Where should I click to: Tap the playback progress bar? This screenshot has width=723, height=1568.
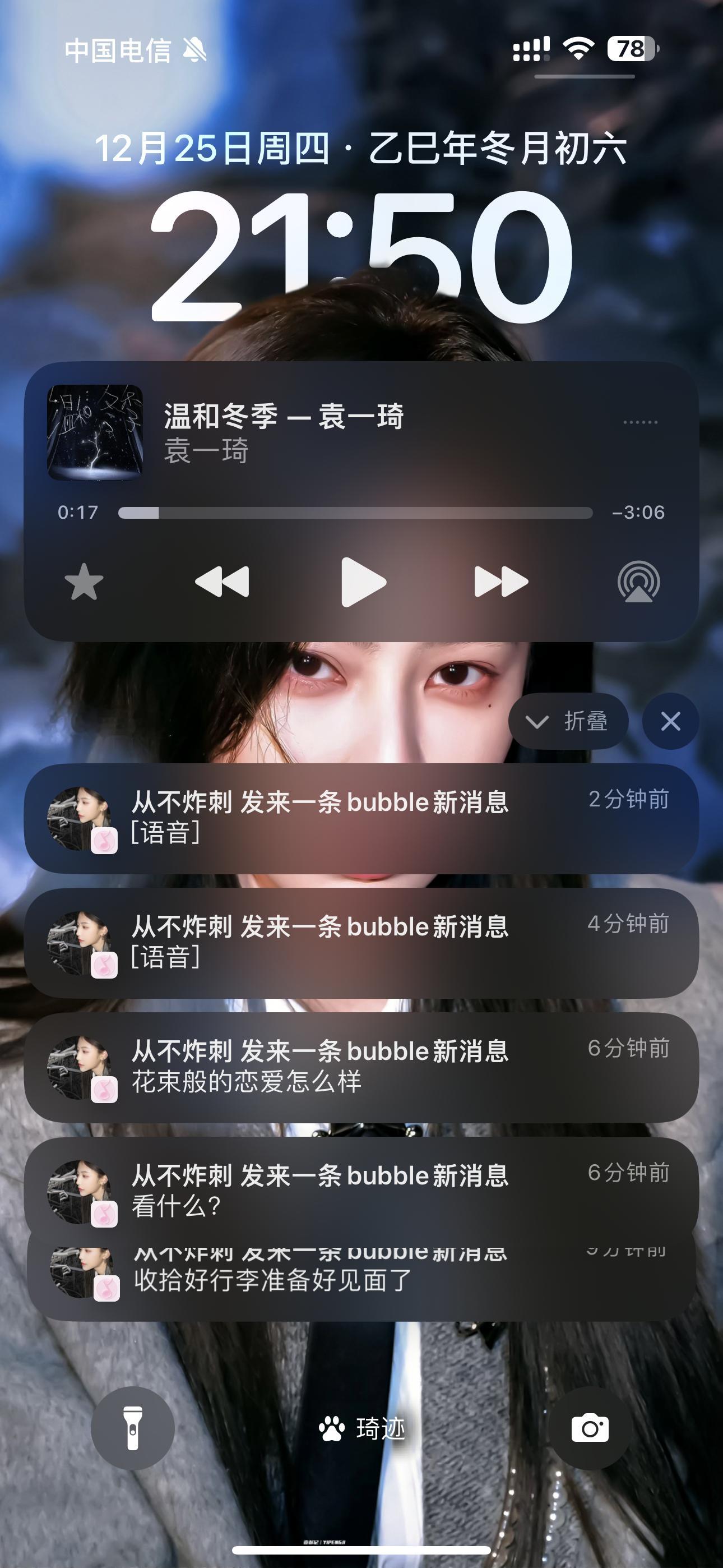(x=355, y=513)
